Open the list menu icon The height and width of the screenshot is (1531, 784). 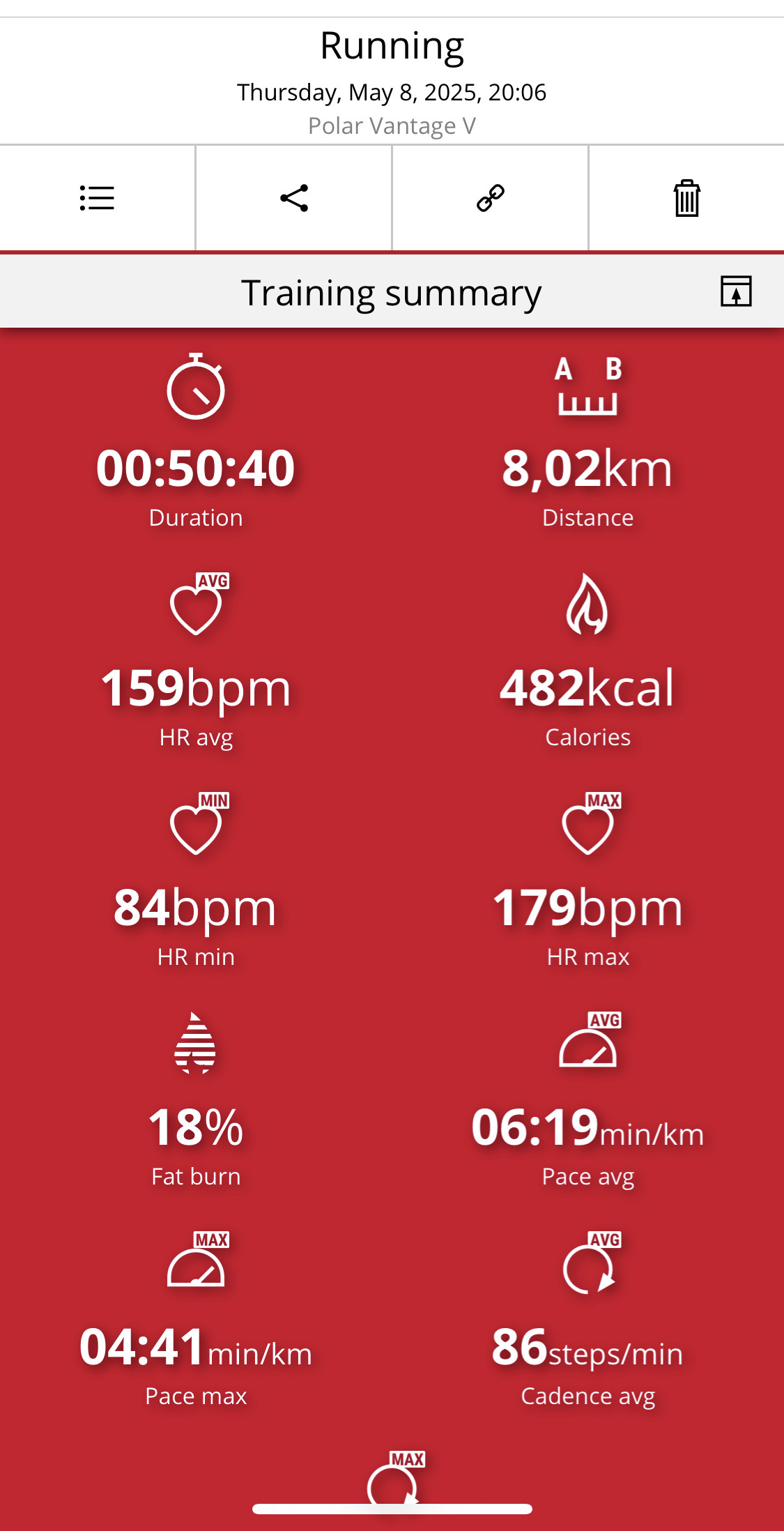pyautogui.click(x=97, y=198)
